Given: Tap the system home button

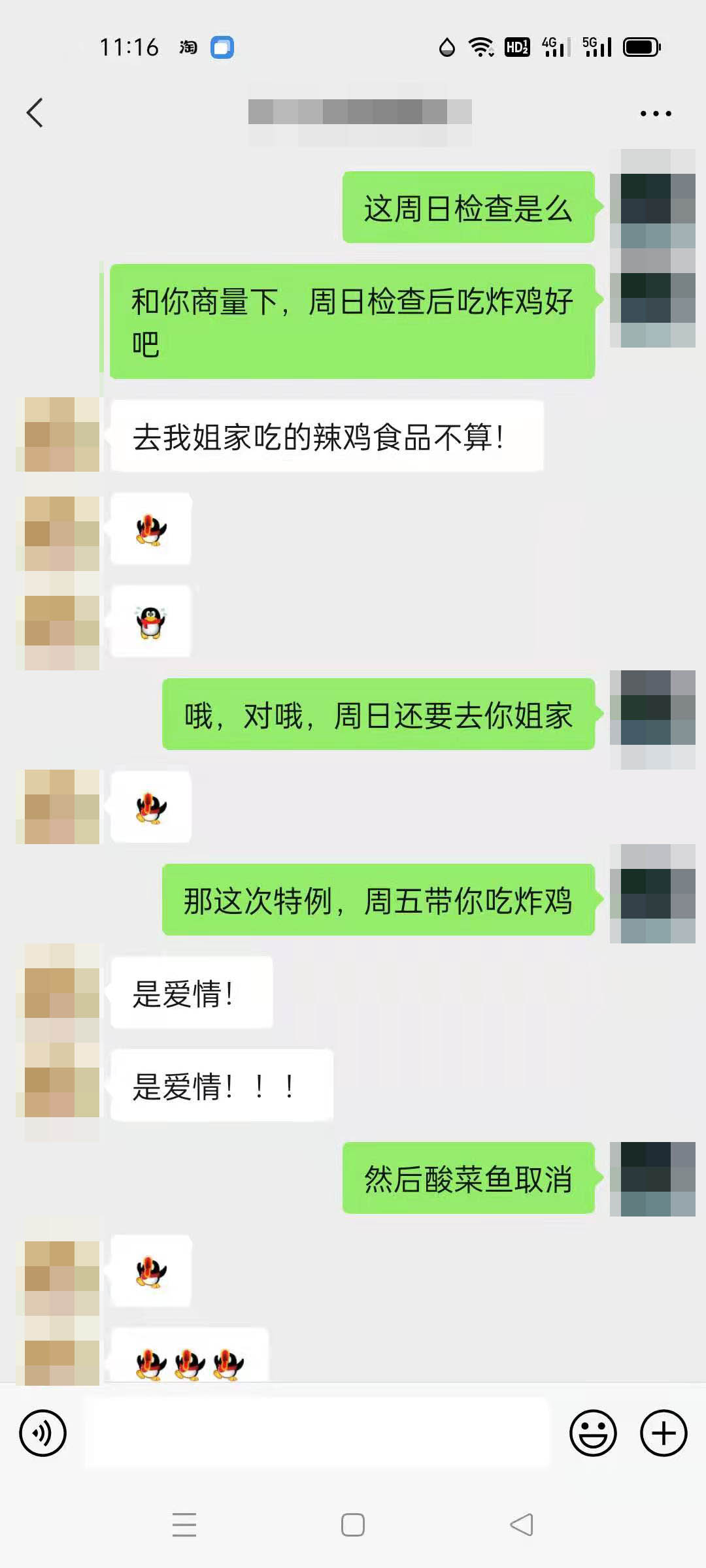Looking at the screenshot, I should click(353, 1525).
